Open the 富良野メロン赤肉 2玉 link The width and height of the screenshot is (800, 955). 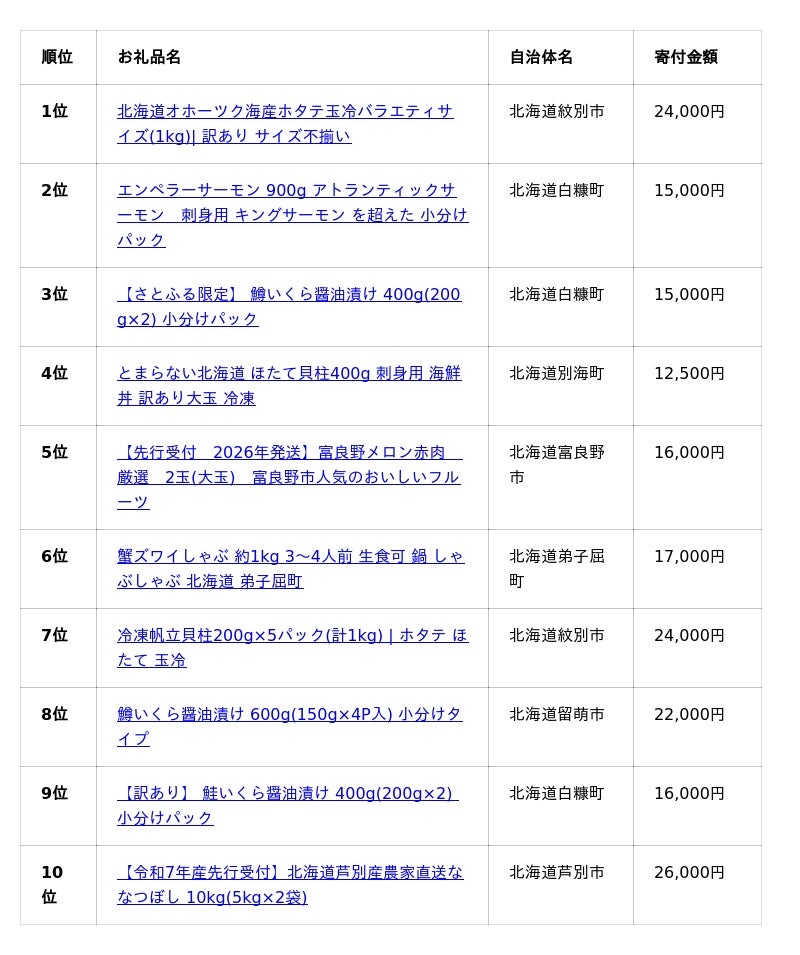(289, 453)
